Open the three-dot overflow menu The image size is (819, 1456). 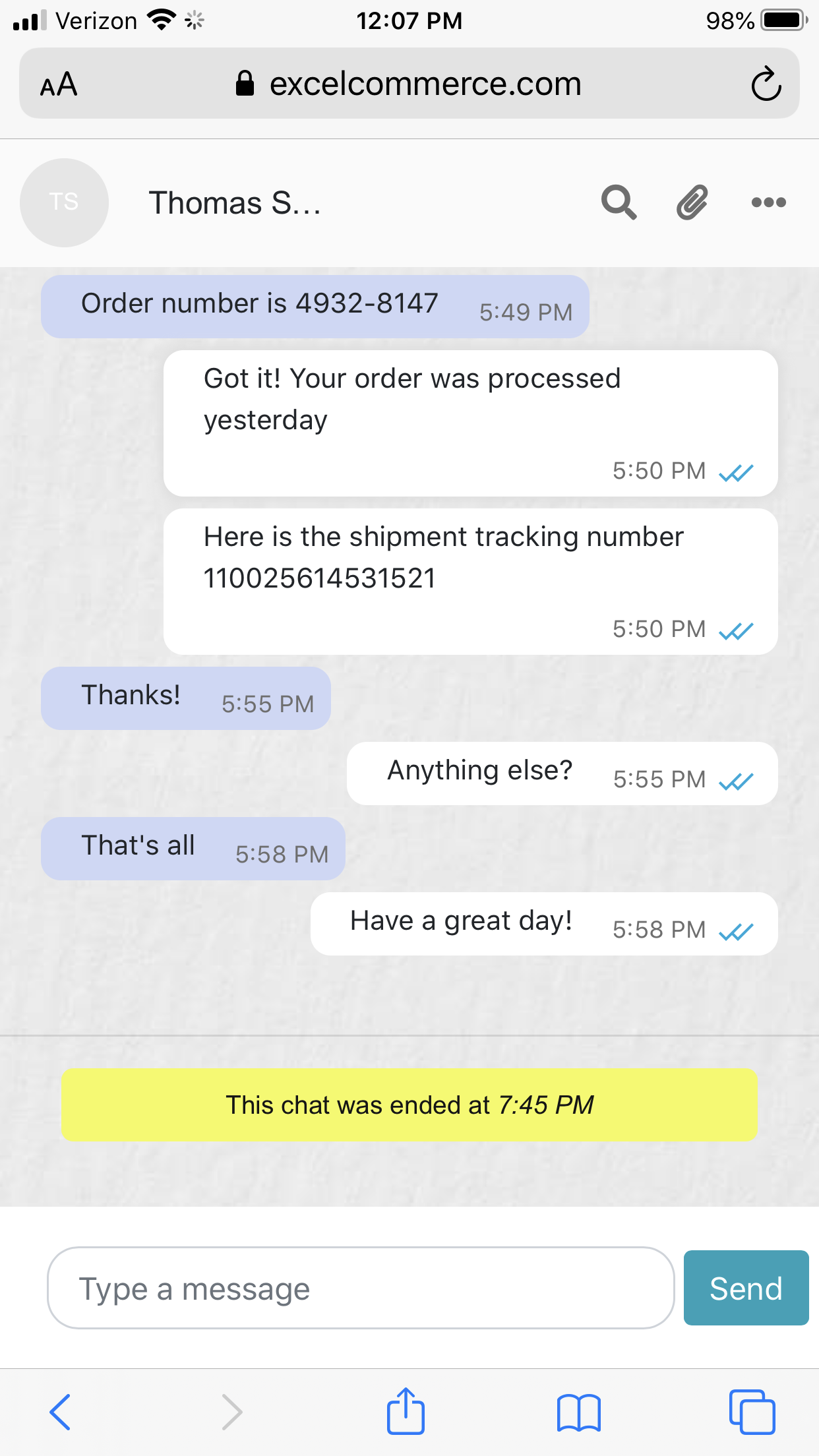769,202
